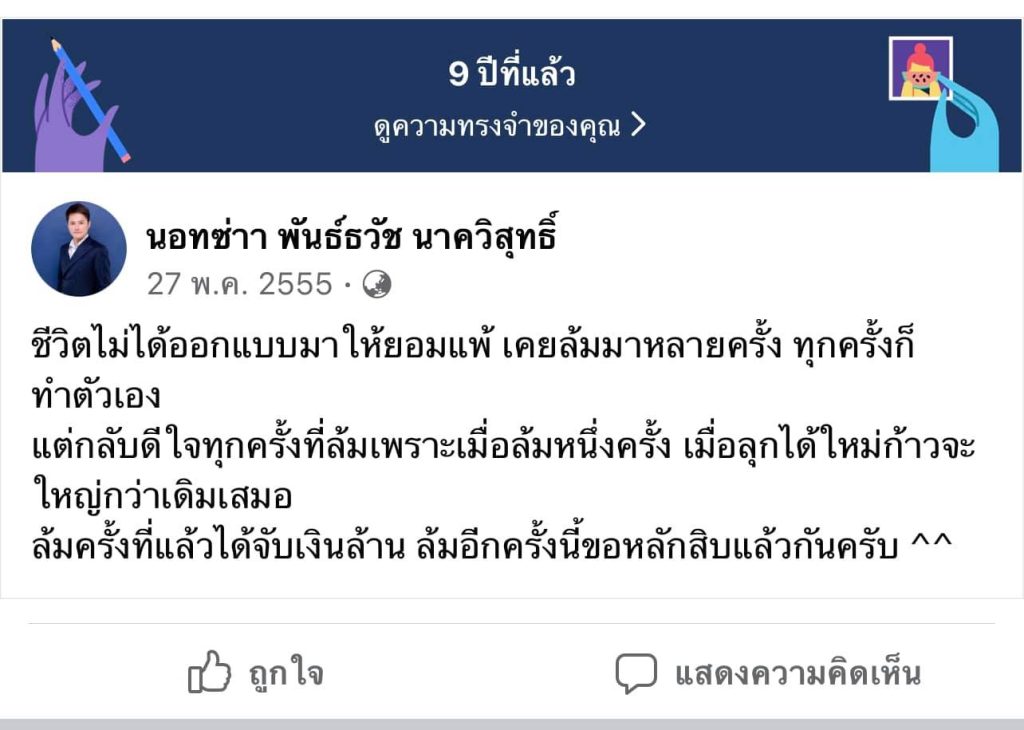This screenshot has height=730, width=1024.
Task: Open profile name นอทซ่าา พันธ์ธวัช นาควิสุทธิ์
Action: click(x=350, y=239)
